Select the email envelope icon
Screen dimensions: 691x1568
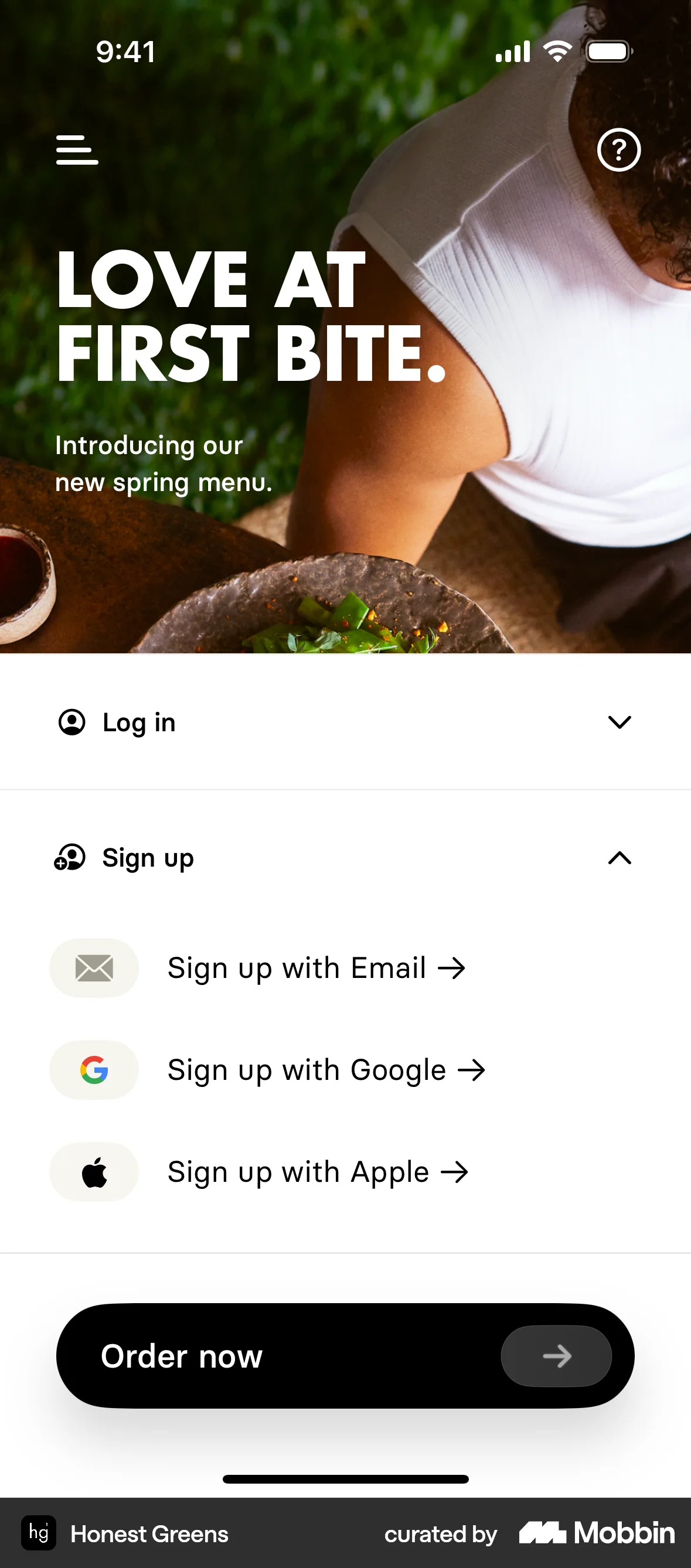coord(93,968)
